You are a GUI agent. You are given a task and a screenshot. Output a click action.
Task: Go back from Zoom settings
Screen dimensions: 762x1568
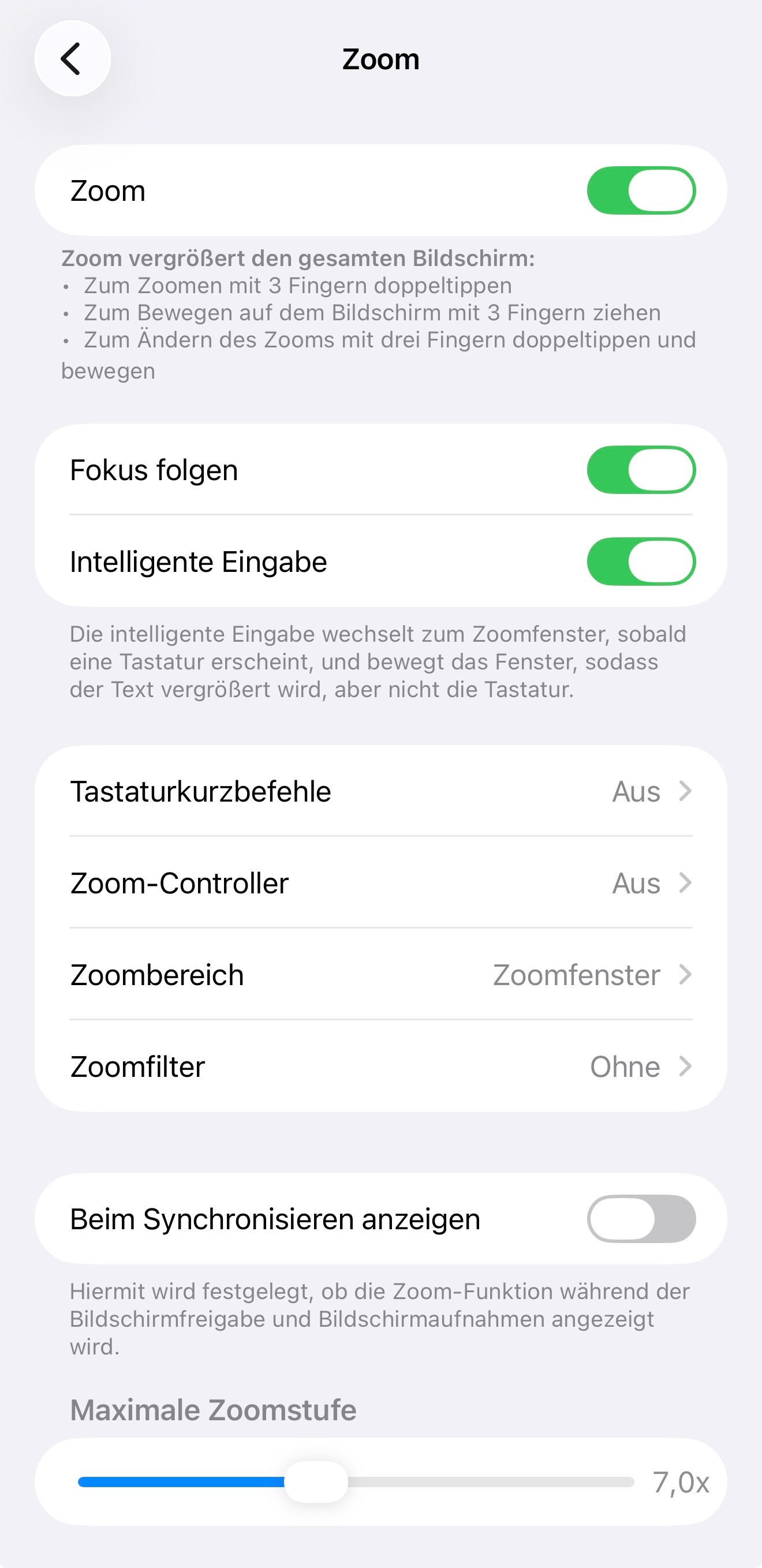72,59
